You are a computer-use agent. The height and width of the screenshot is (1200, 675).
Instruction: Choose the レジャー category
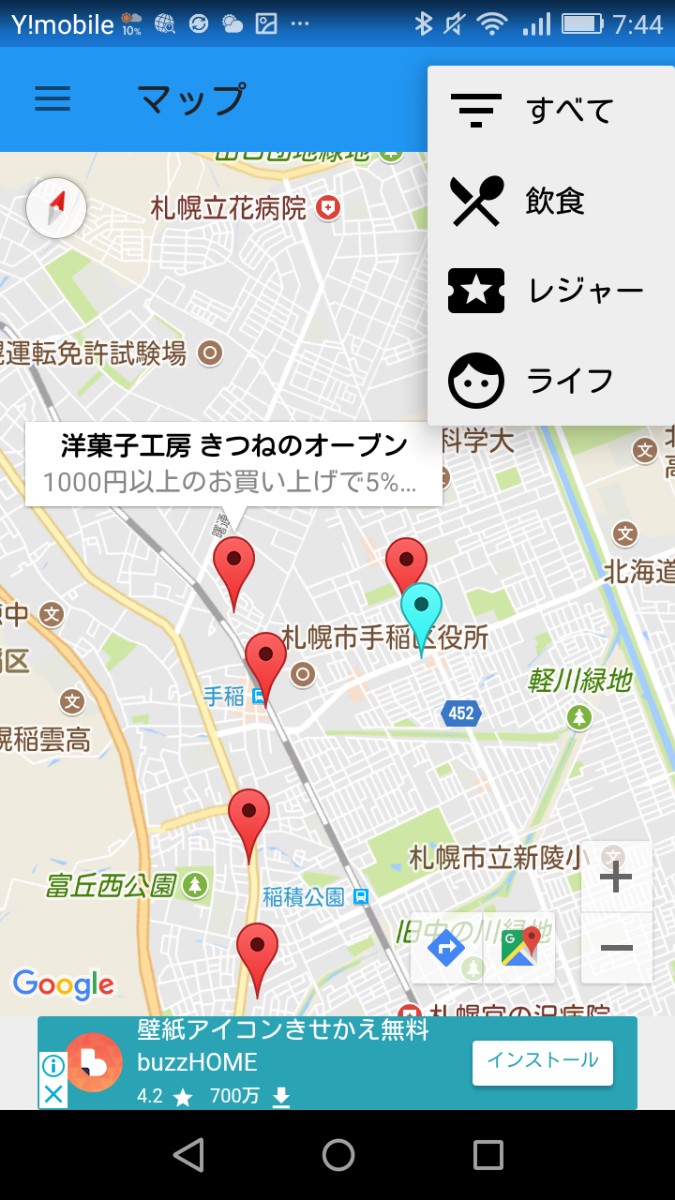click(x=550, y=291)
